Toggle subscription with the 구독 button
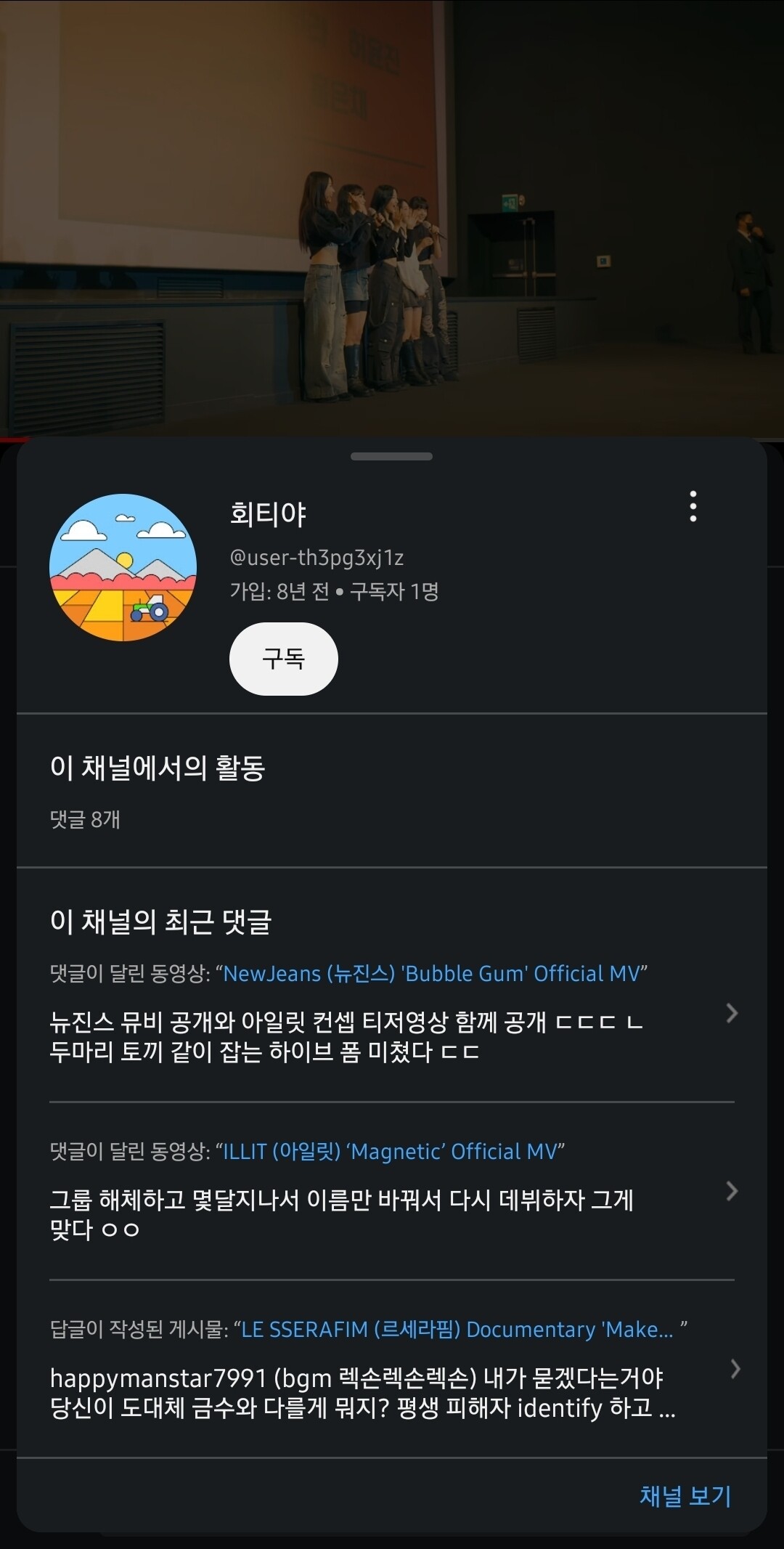The width and height of the screenshot is (784, 1549). (283, 659)
